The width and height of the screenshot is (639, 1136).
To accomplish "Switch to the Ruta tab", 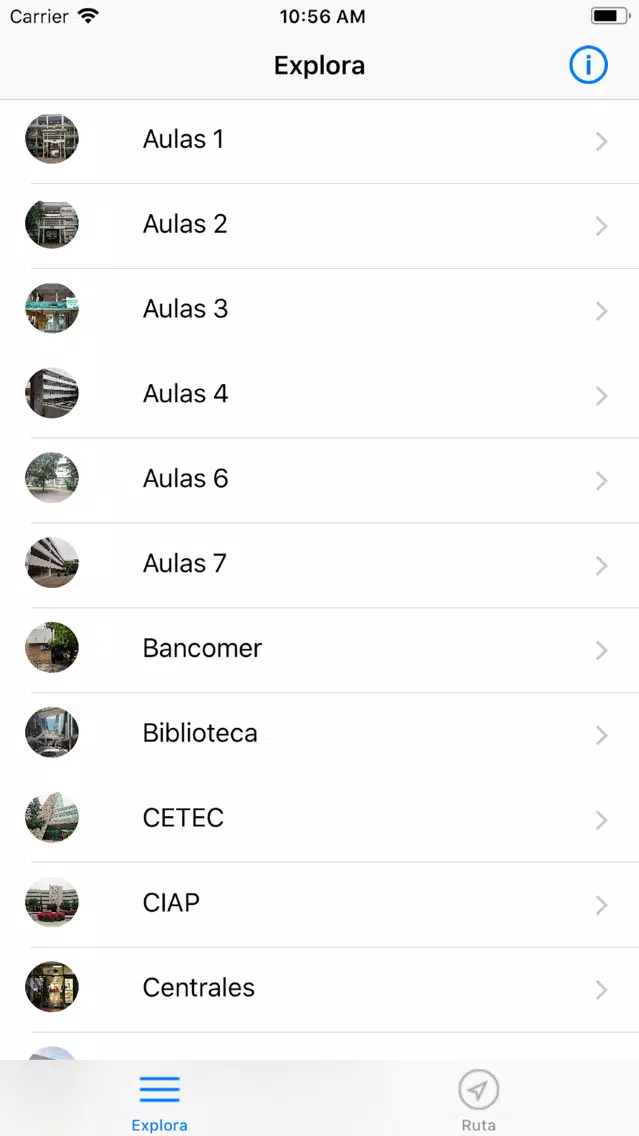I will tap(479, 1100).
